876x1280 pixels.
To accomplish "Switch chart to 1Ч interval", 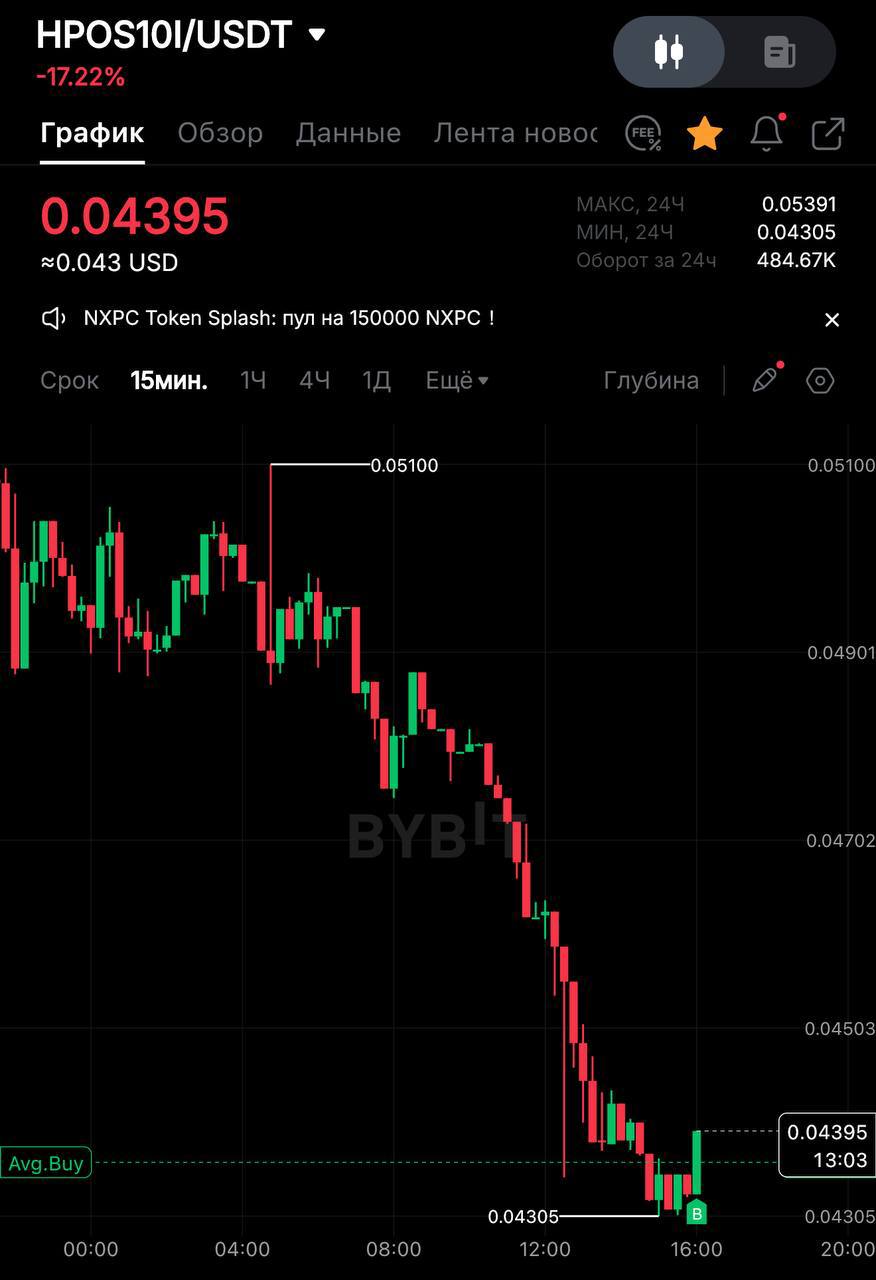I will tap(253, 381).
